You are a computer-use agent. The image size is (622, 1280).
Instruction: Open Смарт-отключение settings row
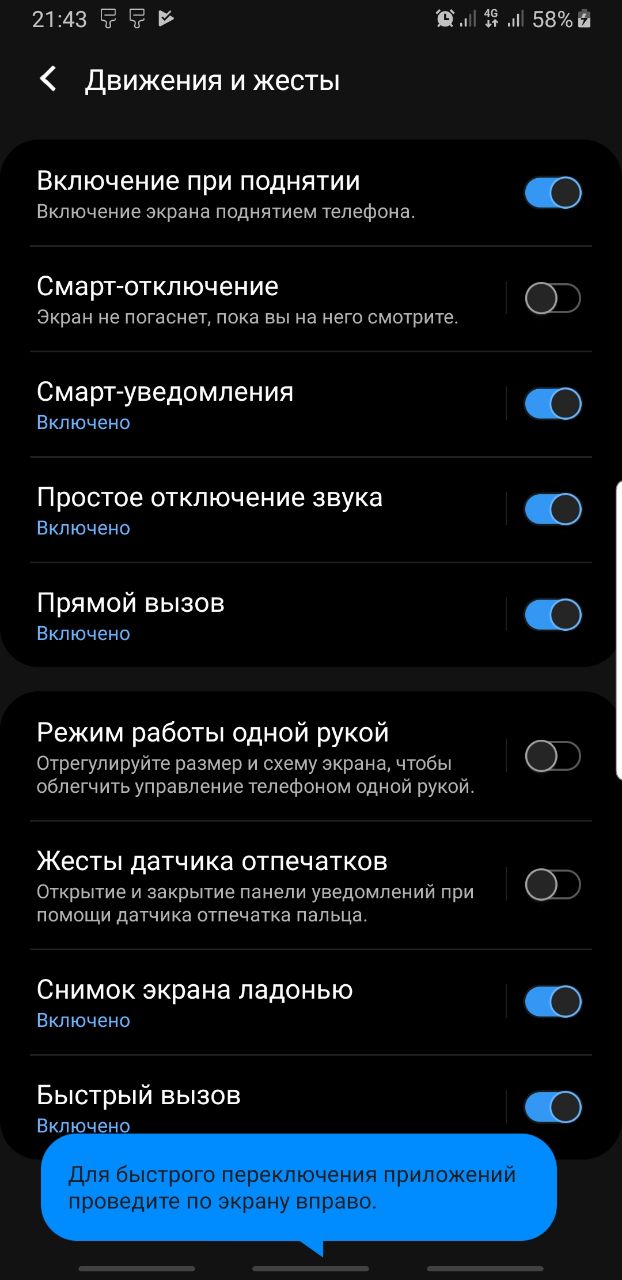point(250,300)
